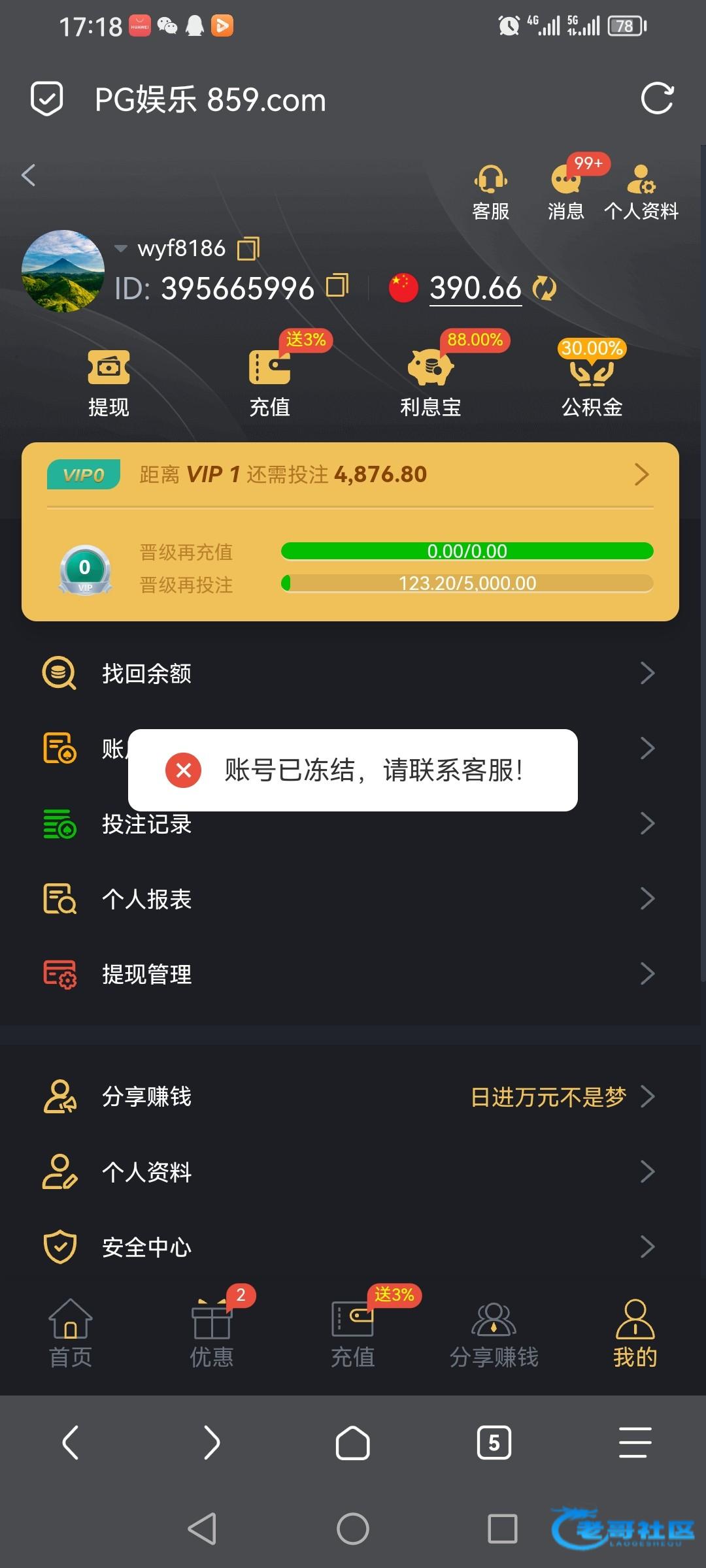Screen dimensions: 706x1568
Task: Go back with the arrow beside 客服
Action: point(29,175)
